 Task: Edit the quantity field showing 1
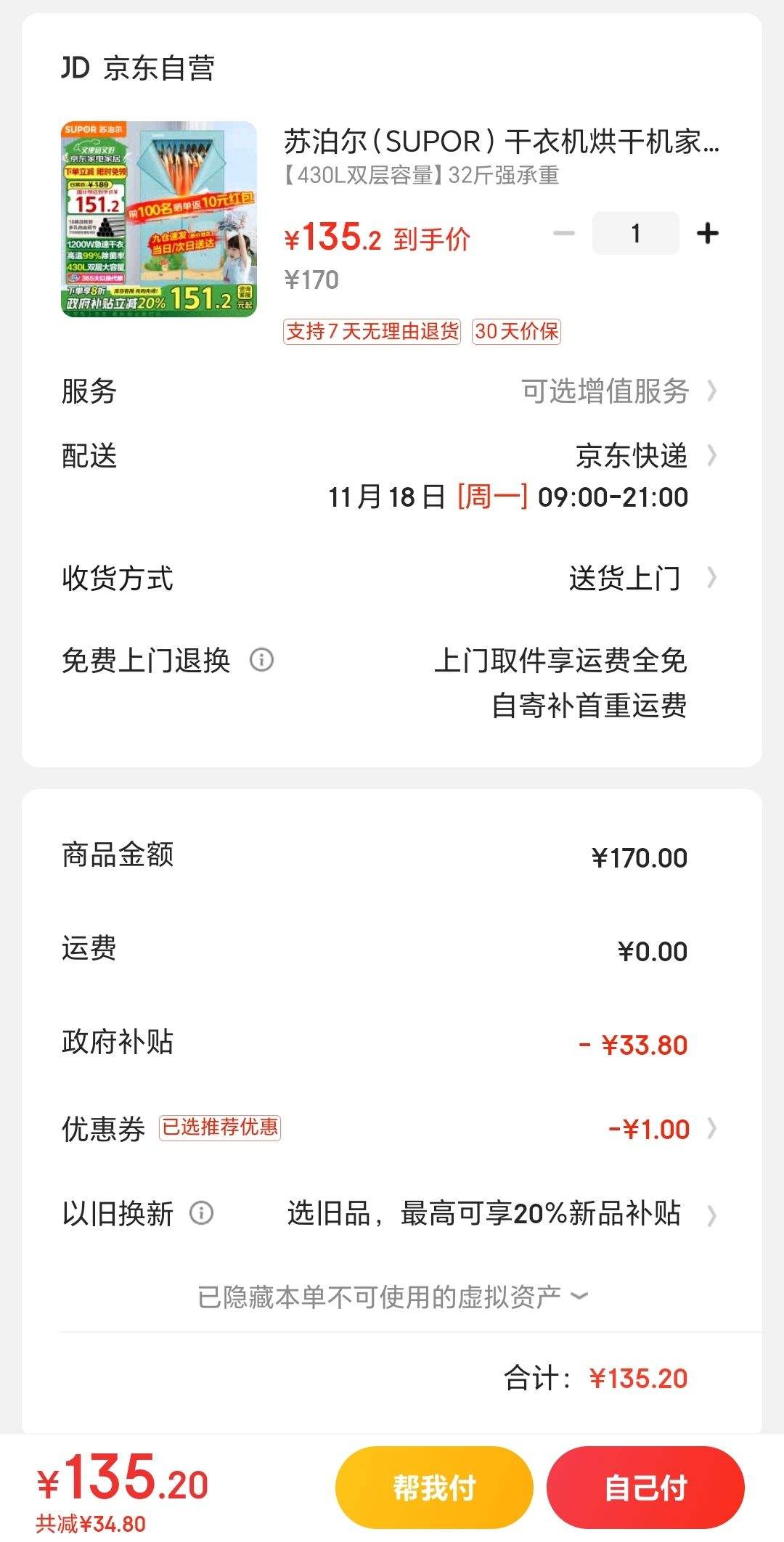pyautogui.click(x=636, y=234)
